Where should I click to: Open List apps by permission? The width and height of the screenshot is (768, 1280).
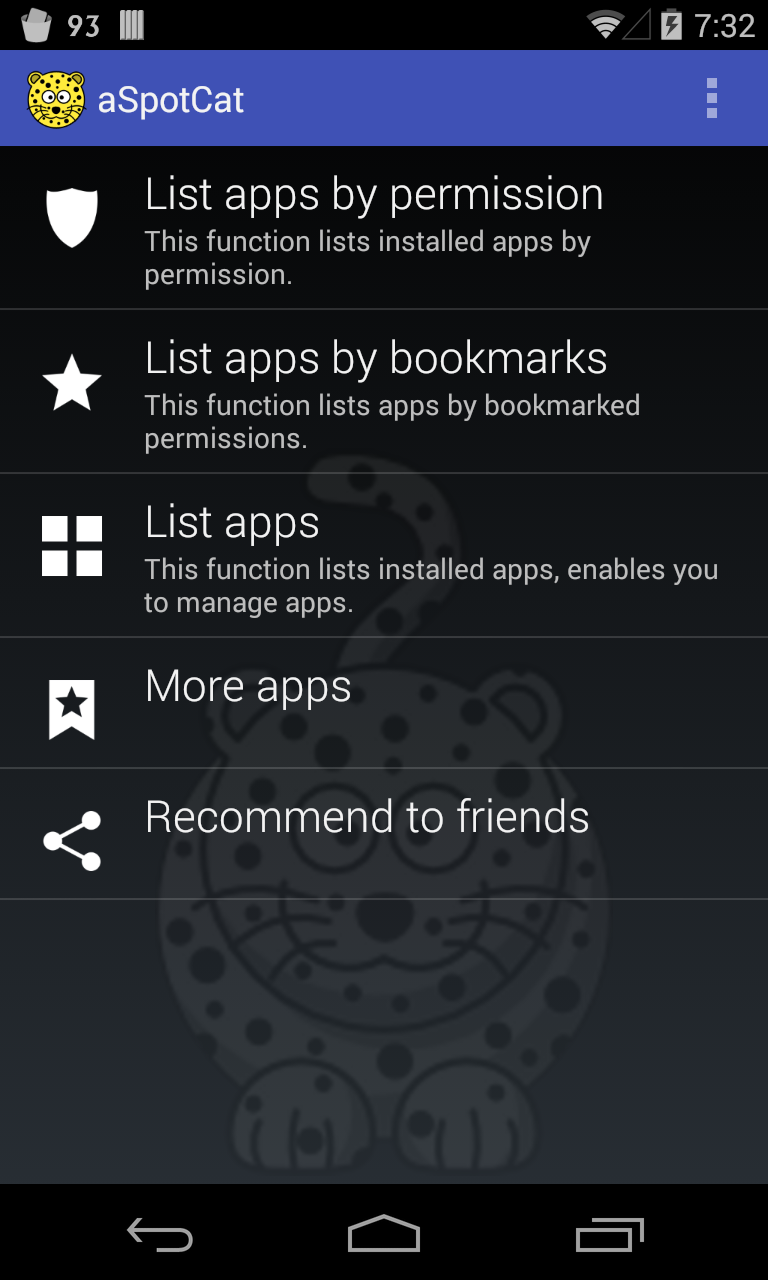(x=384, y=228)
